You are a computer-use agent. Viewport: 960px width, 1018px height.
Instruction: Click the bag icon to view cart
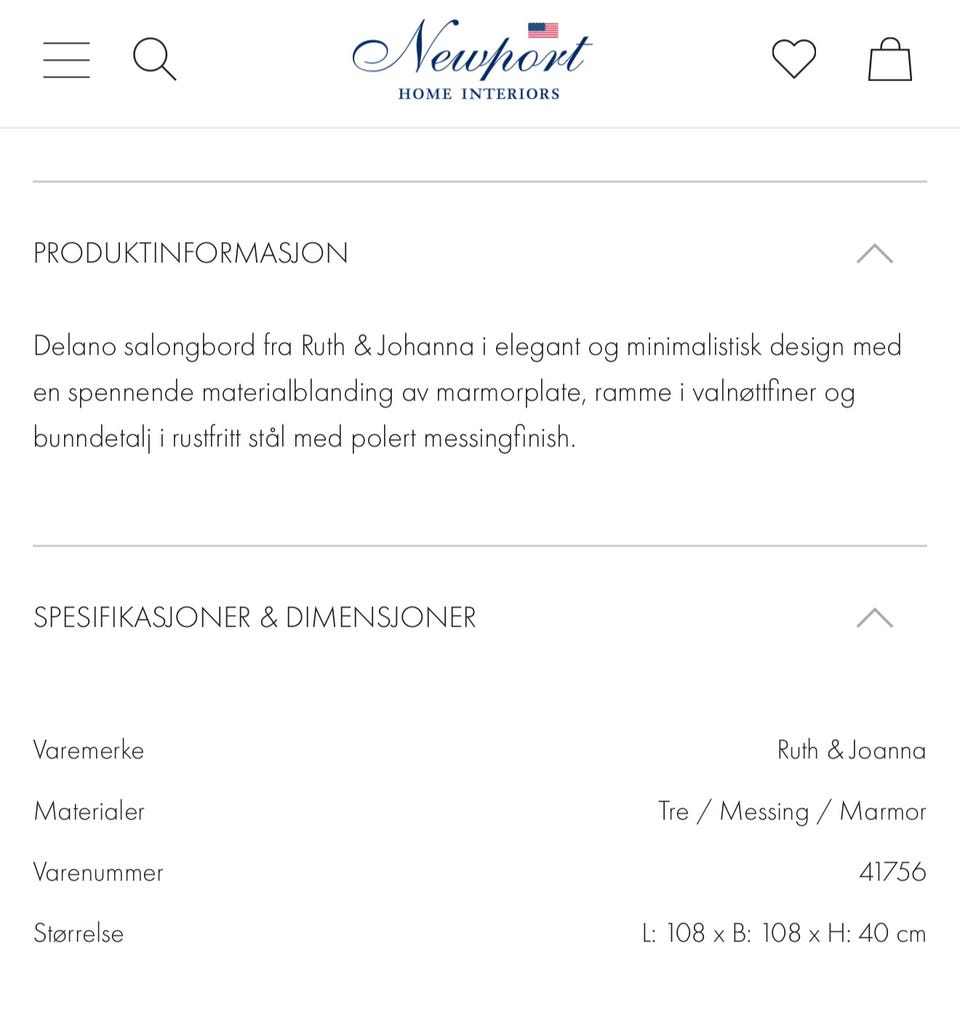pyautogui.click(x=889, y=59)
